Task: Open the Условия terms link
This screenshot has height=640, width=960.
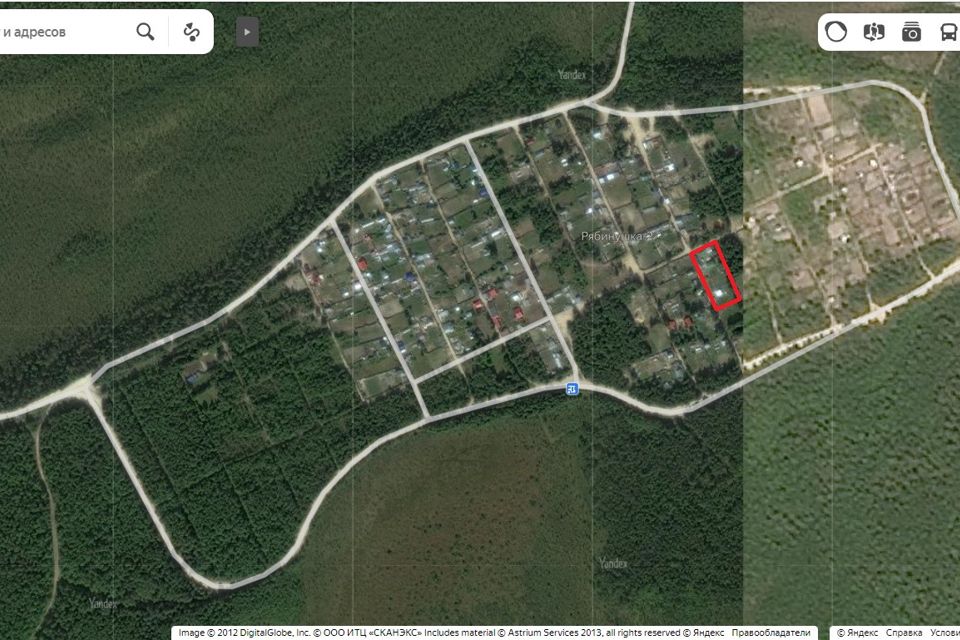Action: [x=944, y=633]
